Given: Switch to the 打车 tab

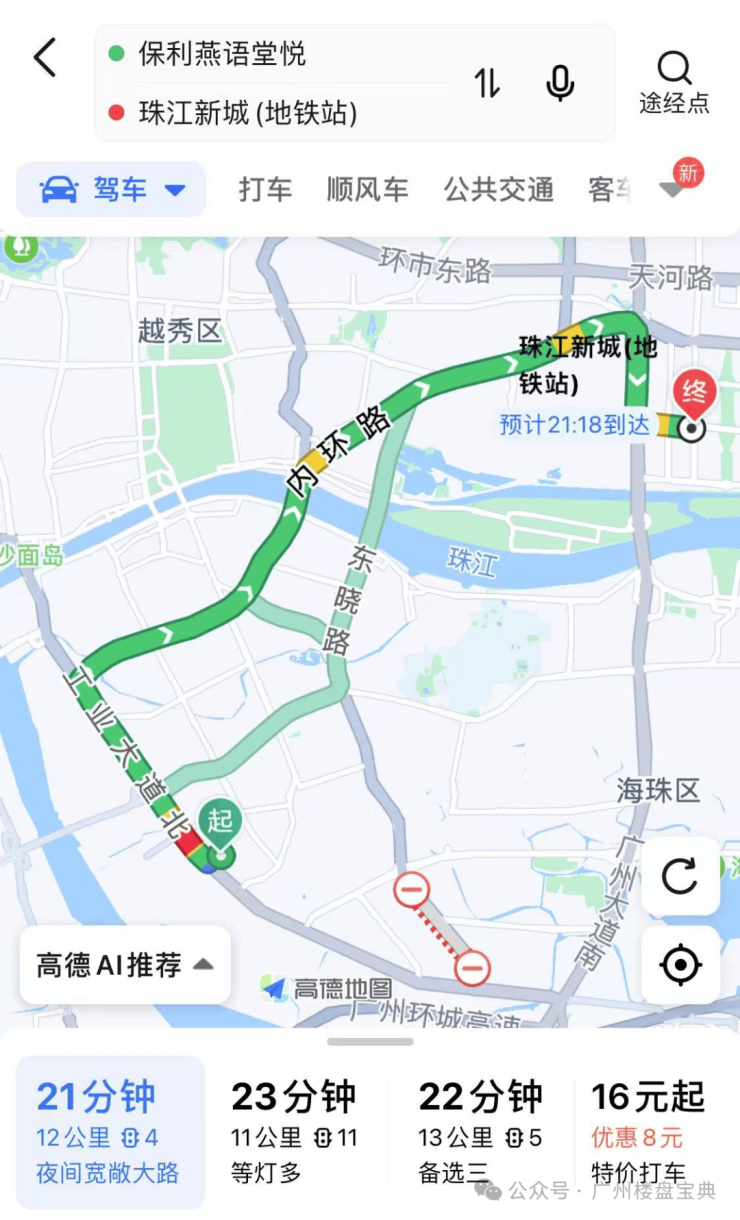Looking at the screenshot, I should click(x=265, y=190).
